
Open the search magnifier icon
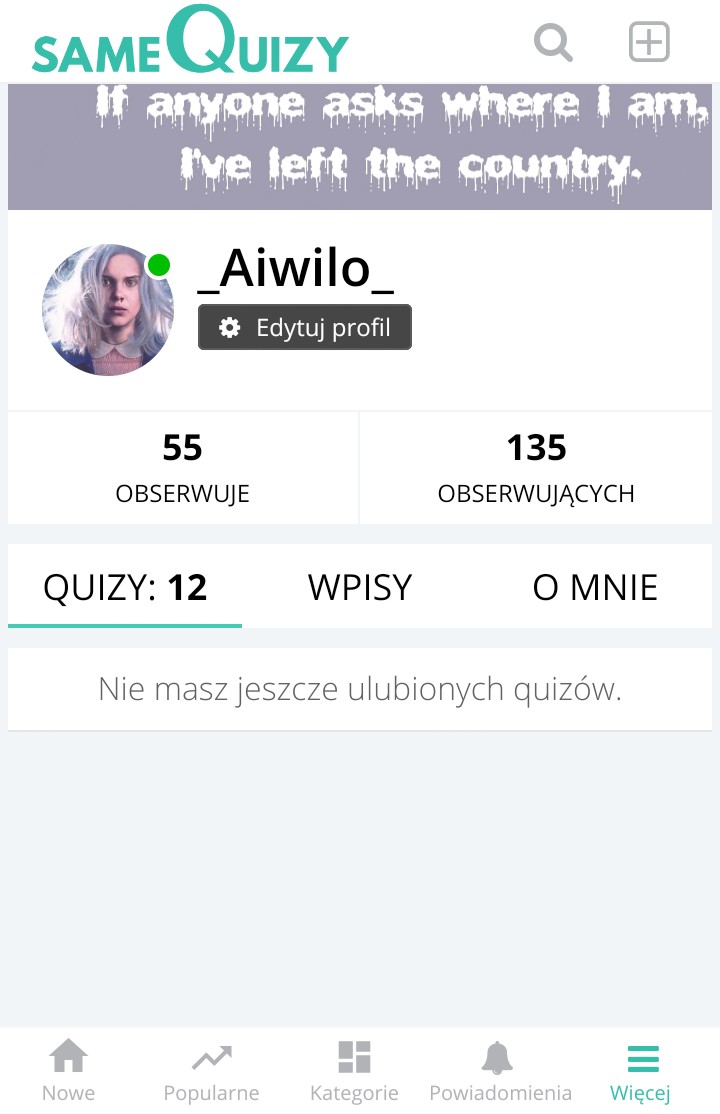(553, 43)
